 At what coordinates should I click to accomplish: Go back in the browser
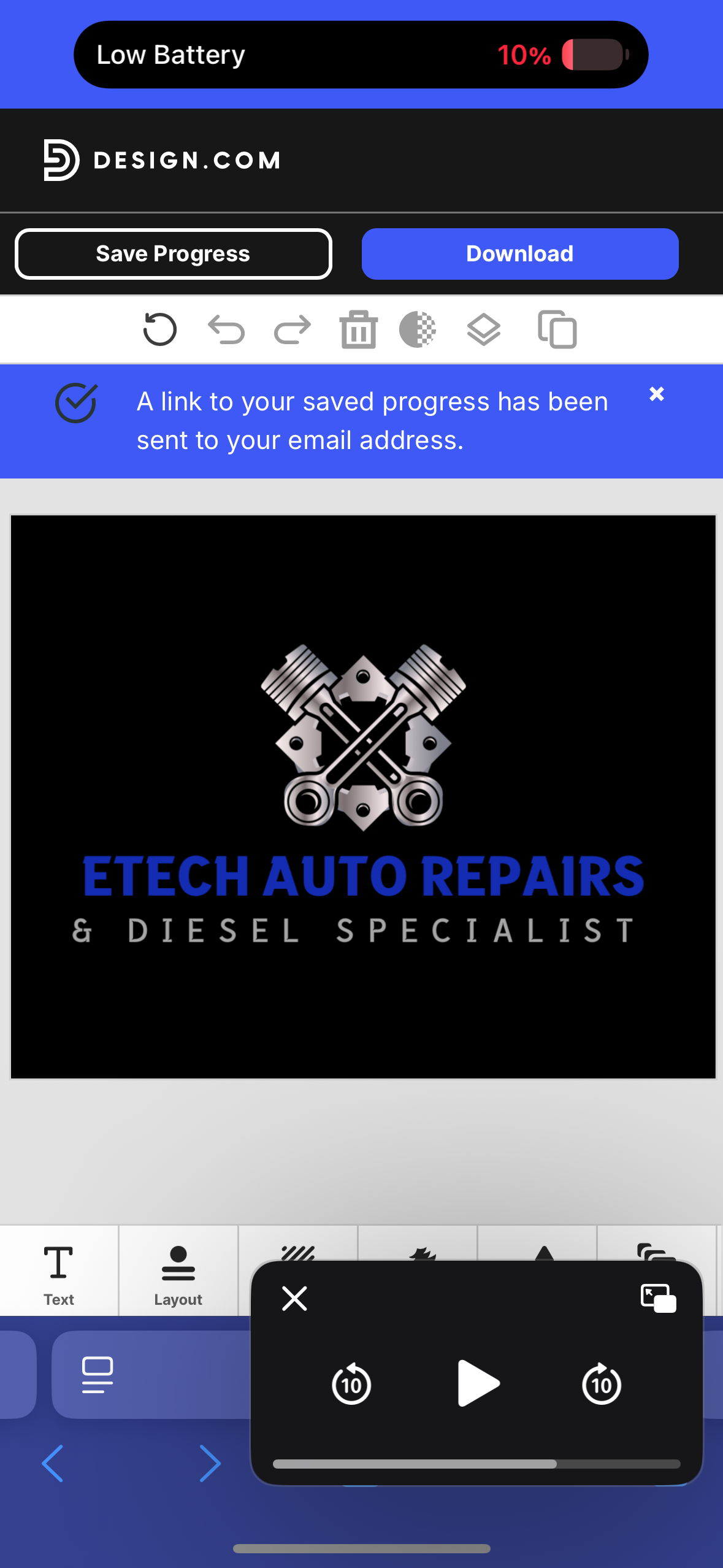click(53, 1464)
